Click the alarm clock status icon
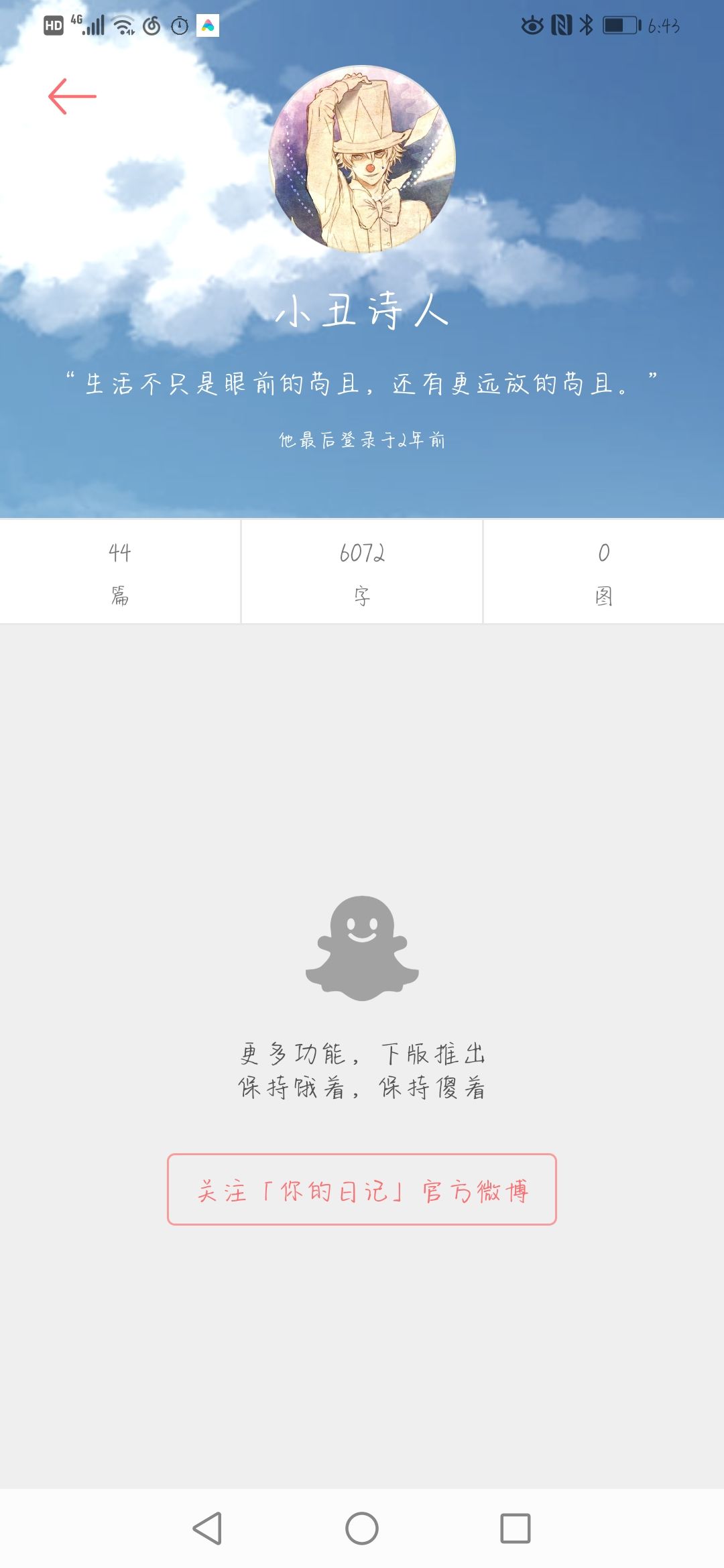The width and height of the screenshot is (724, 1568). click(x=180, y=25)
